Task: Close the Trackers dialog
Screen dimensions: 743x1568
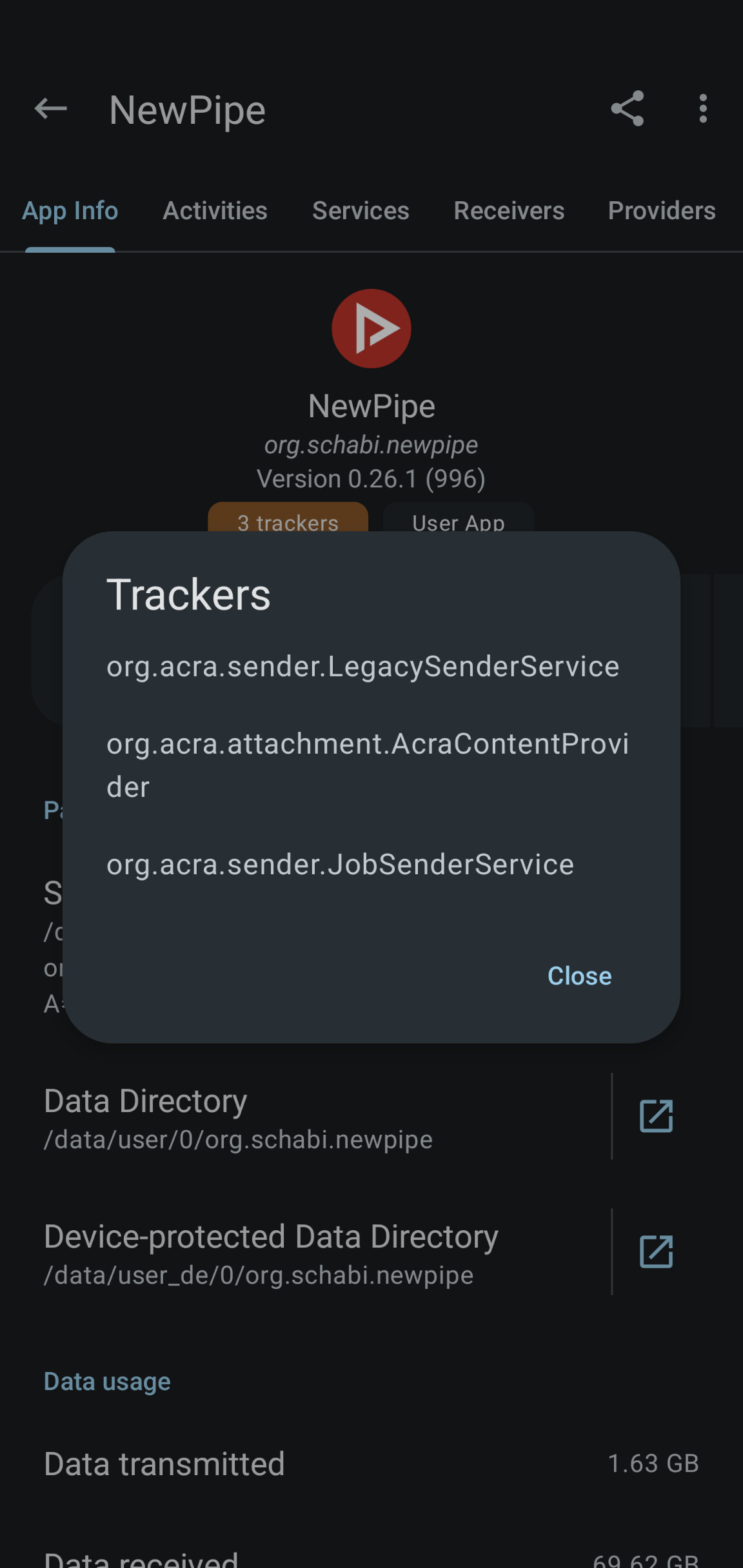Action: pyautogui.click(x=579, y=976)
